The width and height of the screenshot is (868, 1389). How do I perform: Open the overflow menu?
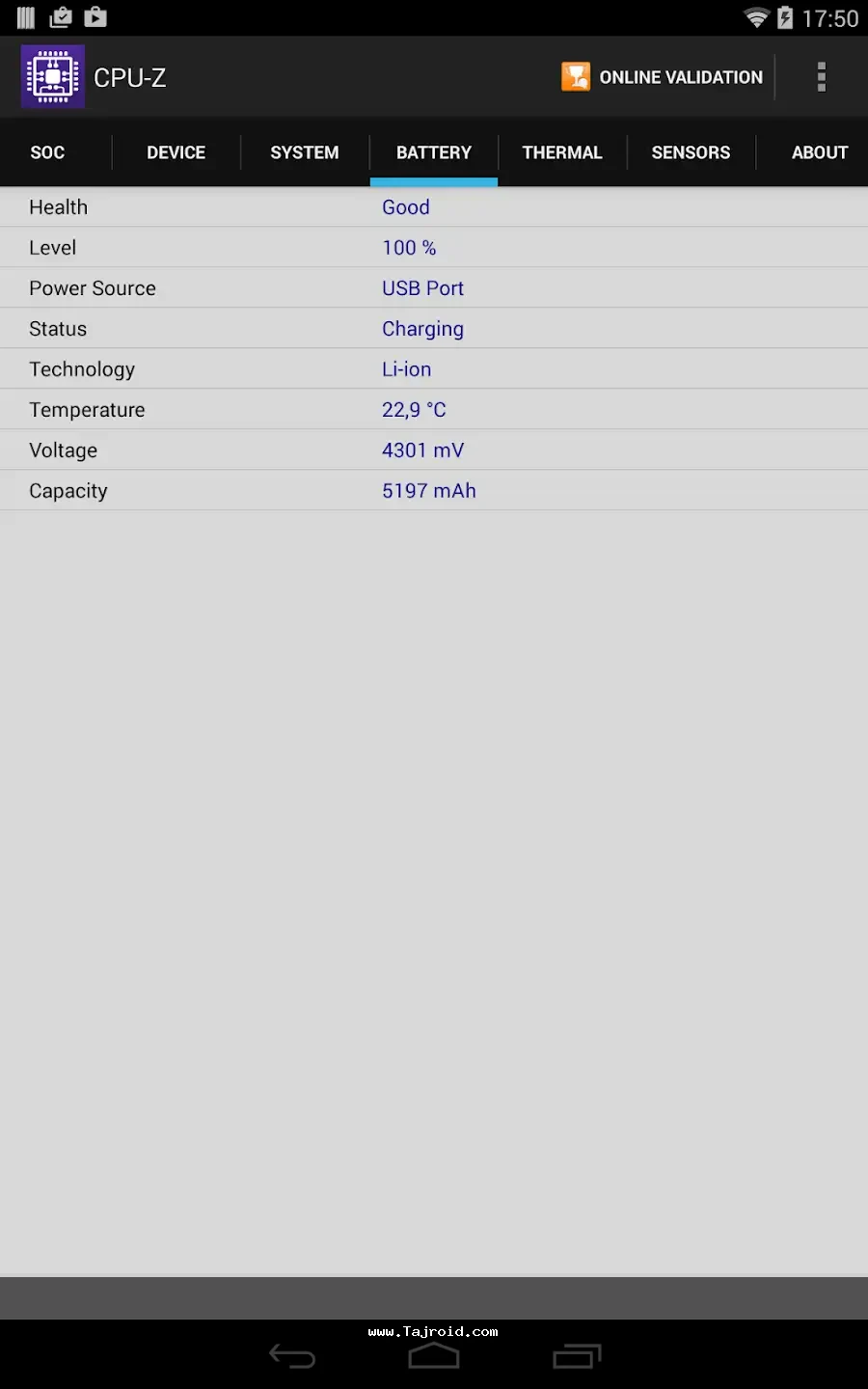(x=821, y=77)
